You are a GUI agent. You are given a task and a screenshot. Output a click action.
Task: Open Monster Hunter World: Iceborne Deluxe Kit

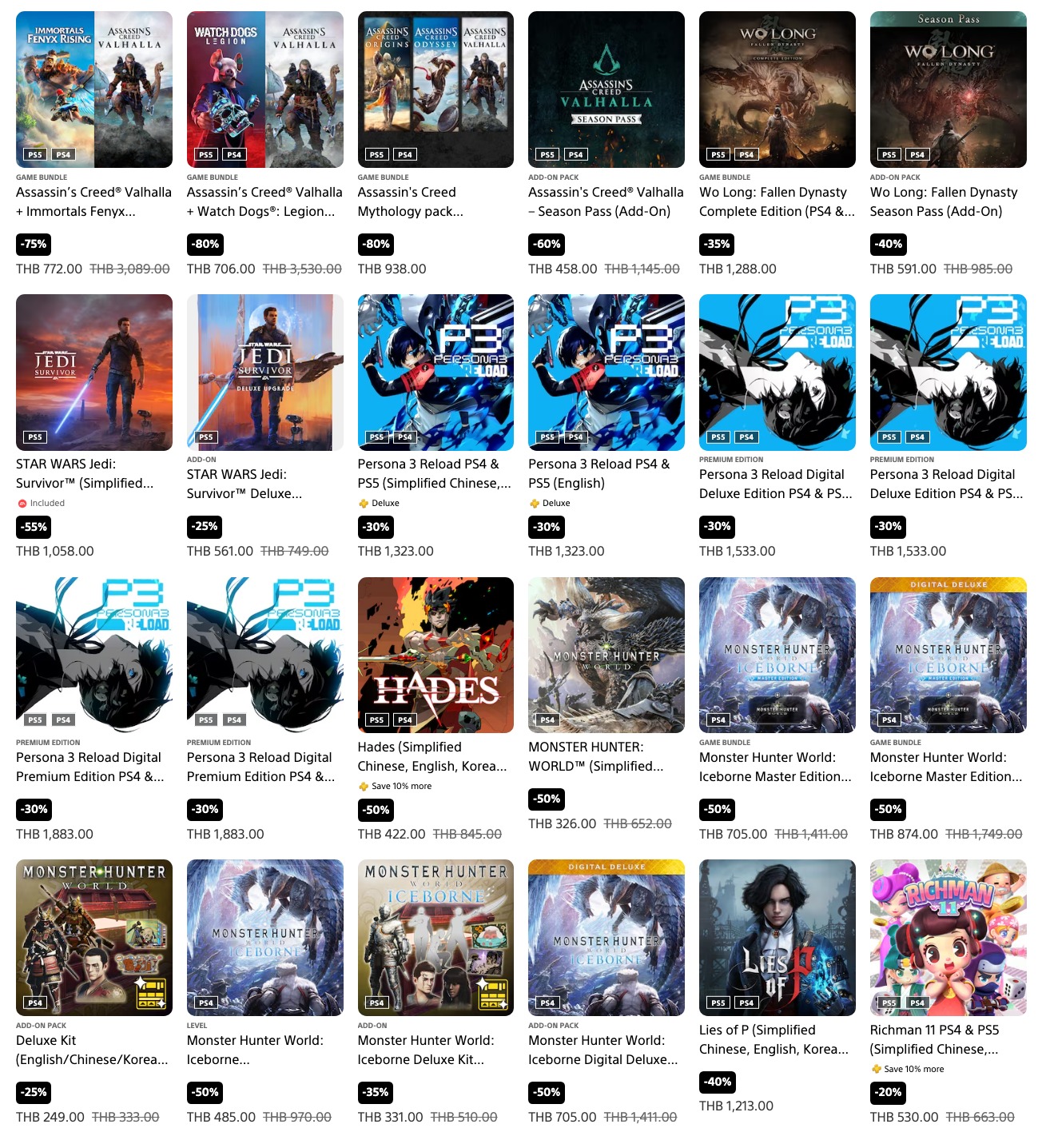(x=435, y=938)
